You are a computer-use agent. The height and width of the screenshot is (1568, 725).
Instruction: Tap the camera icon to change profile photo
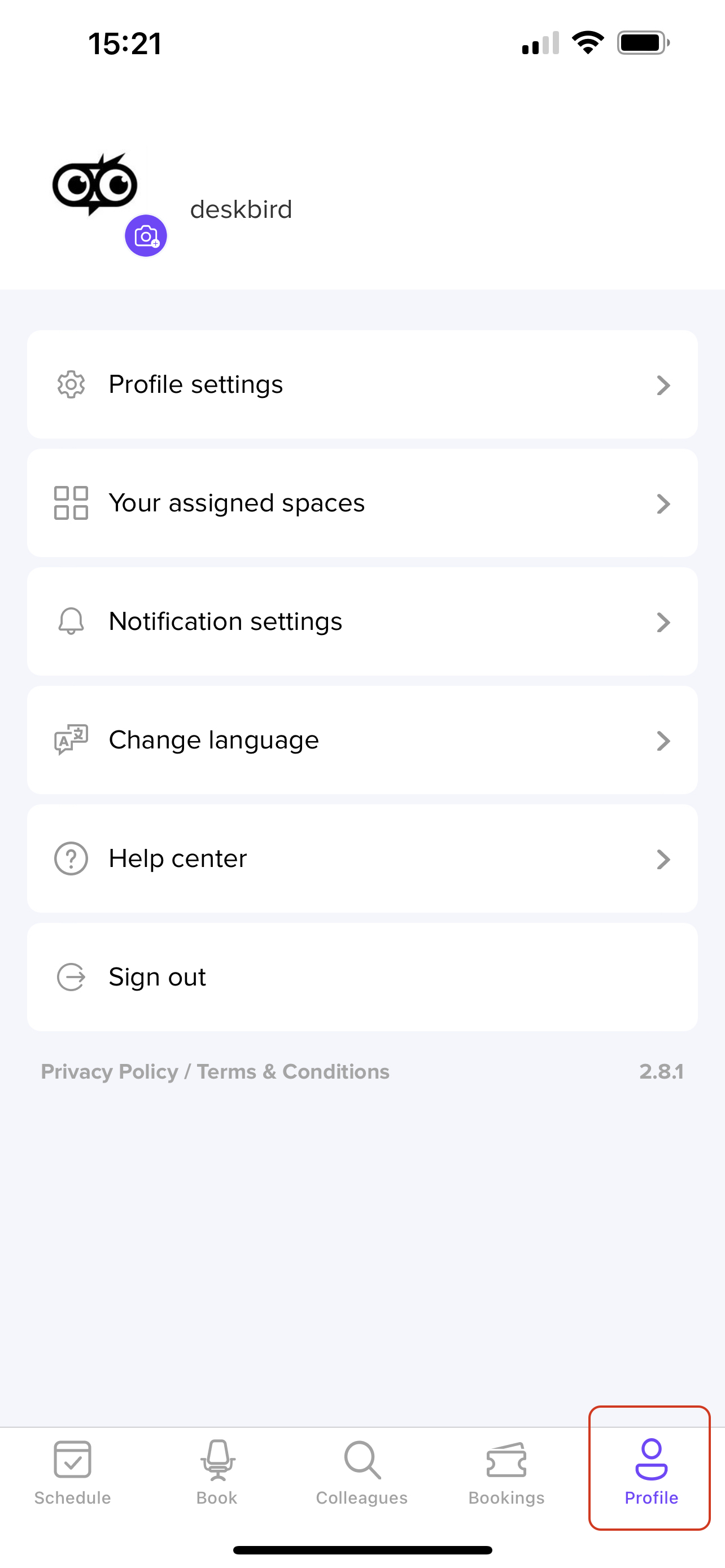[146, 235]
